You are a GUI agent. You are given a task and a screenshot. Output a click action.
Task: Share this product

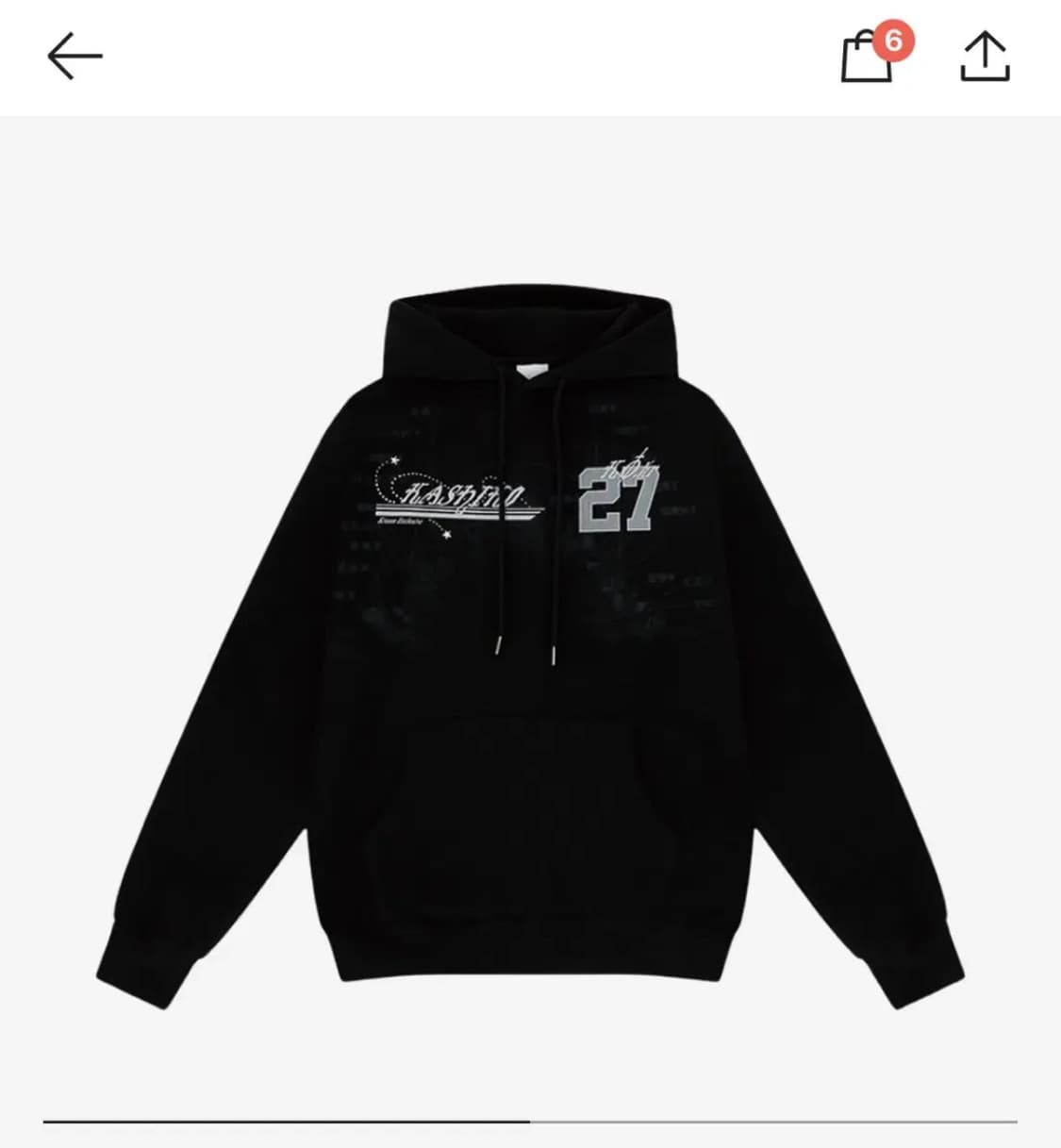[x=985, y=58]
